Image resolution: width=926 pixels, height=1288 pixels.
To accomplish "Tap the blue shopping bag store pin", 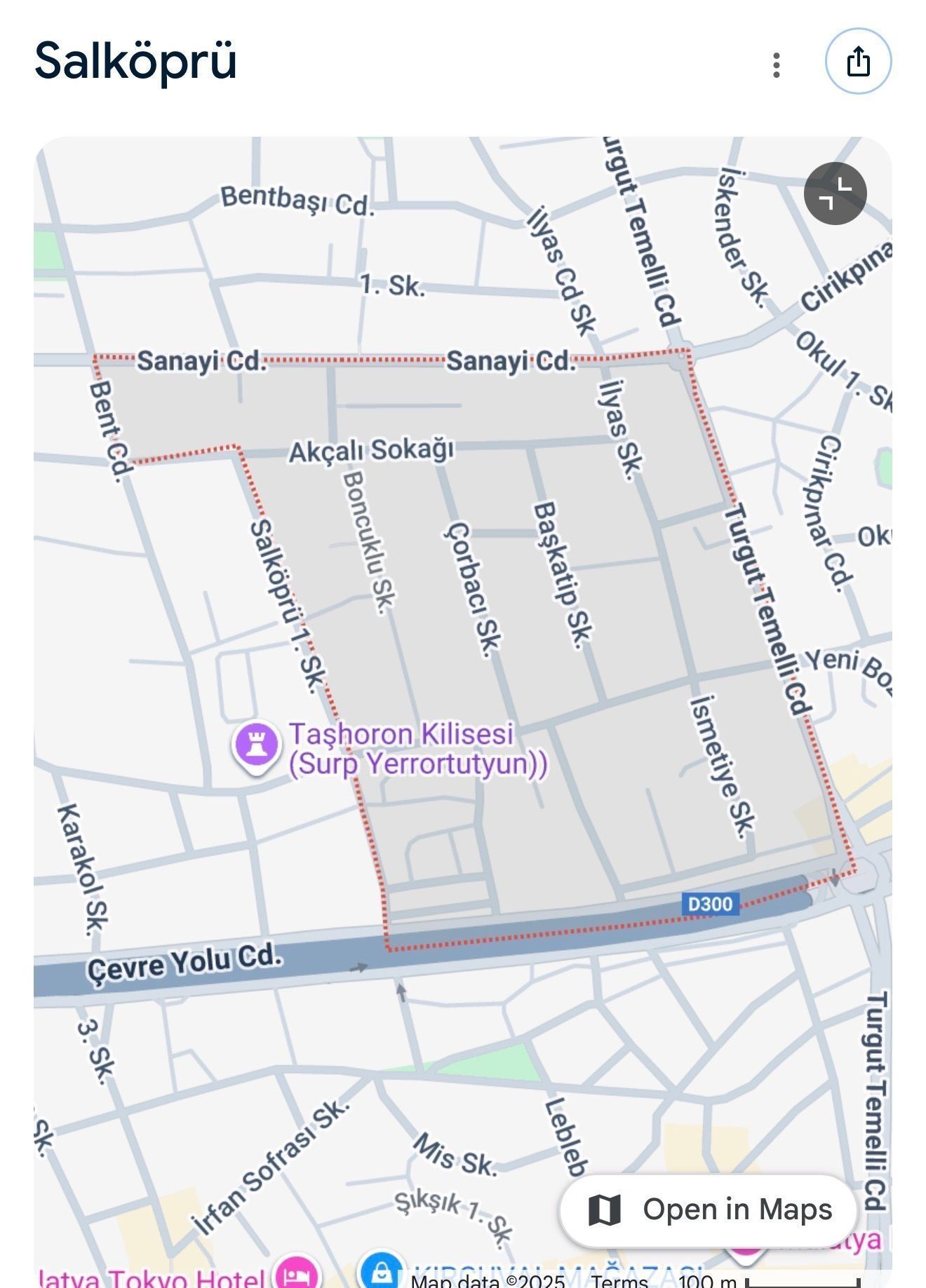I will tap(382, 1273).
